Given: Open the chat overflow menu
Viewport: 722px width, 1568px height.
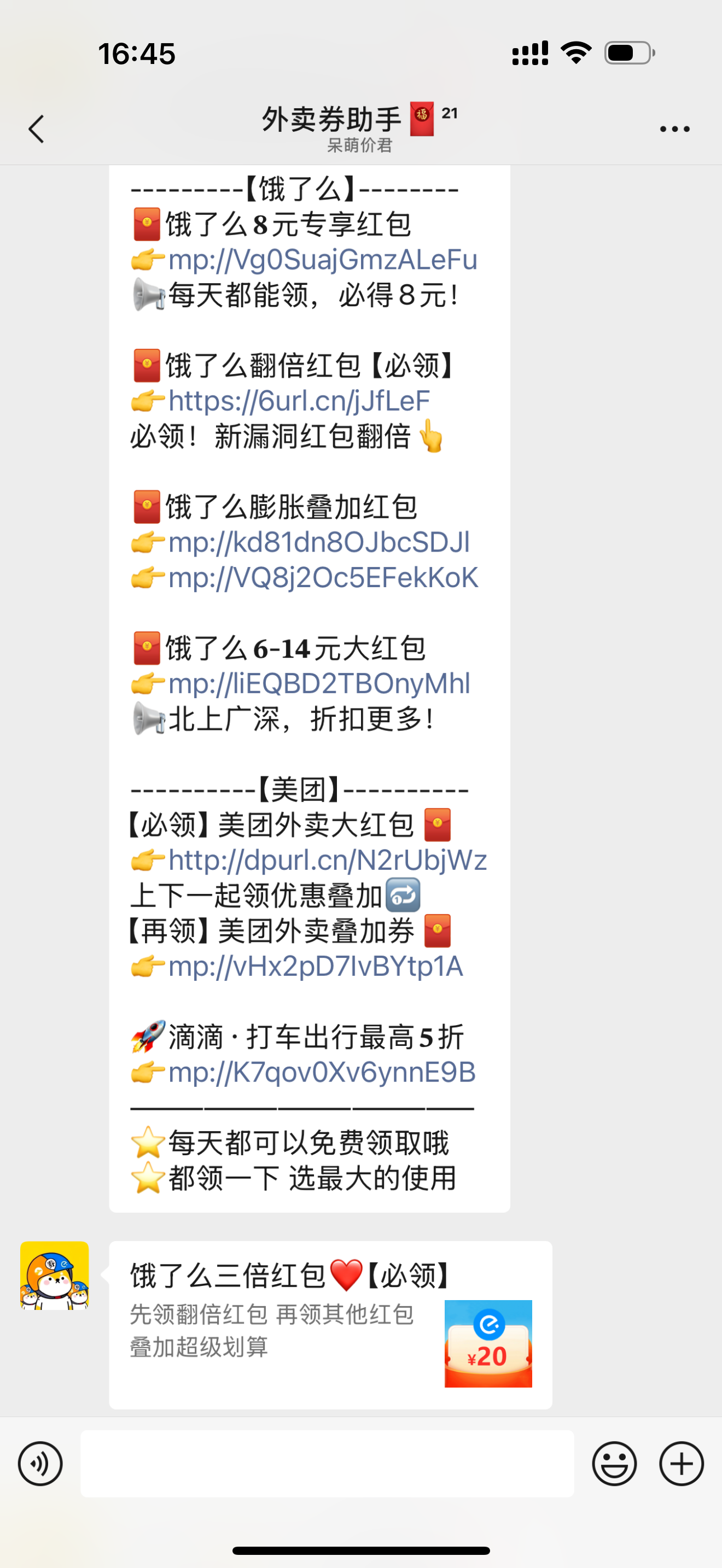Looking at the screenshot, I should (x=674, y=129).
